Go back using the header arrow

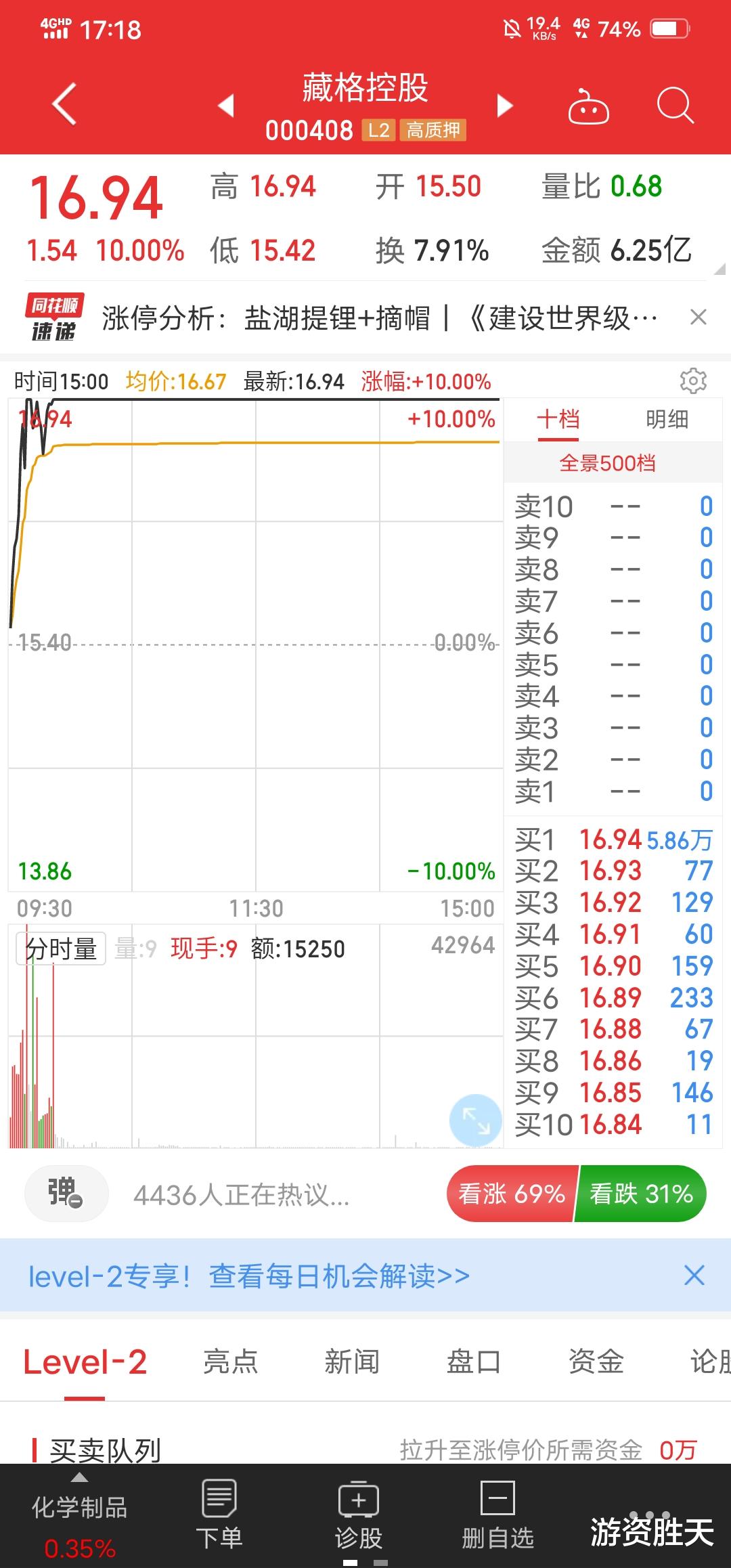(x=64, y=105)
